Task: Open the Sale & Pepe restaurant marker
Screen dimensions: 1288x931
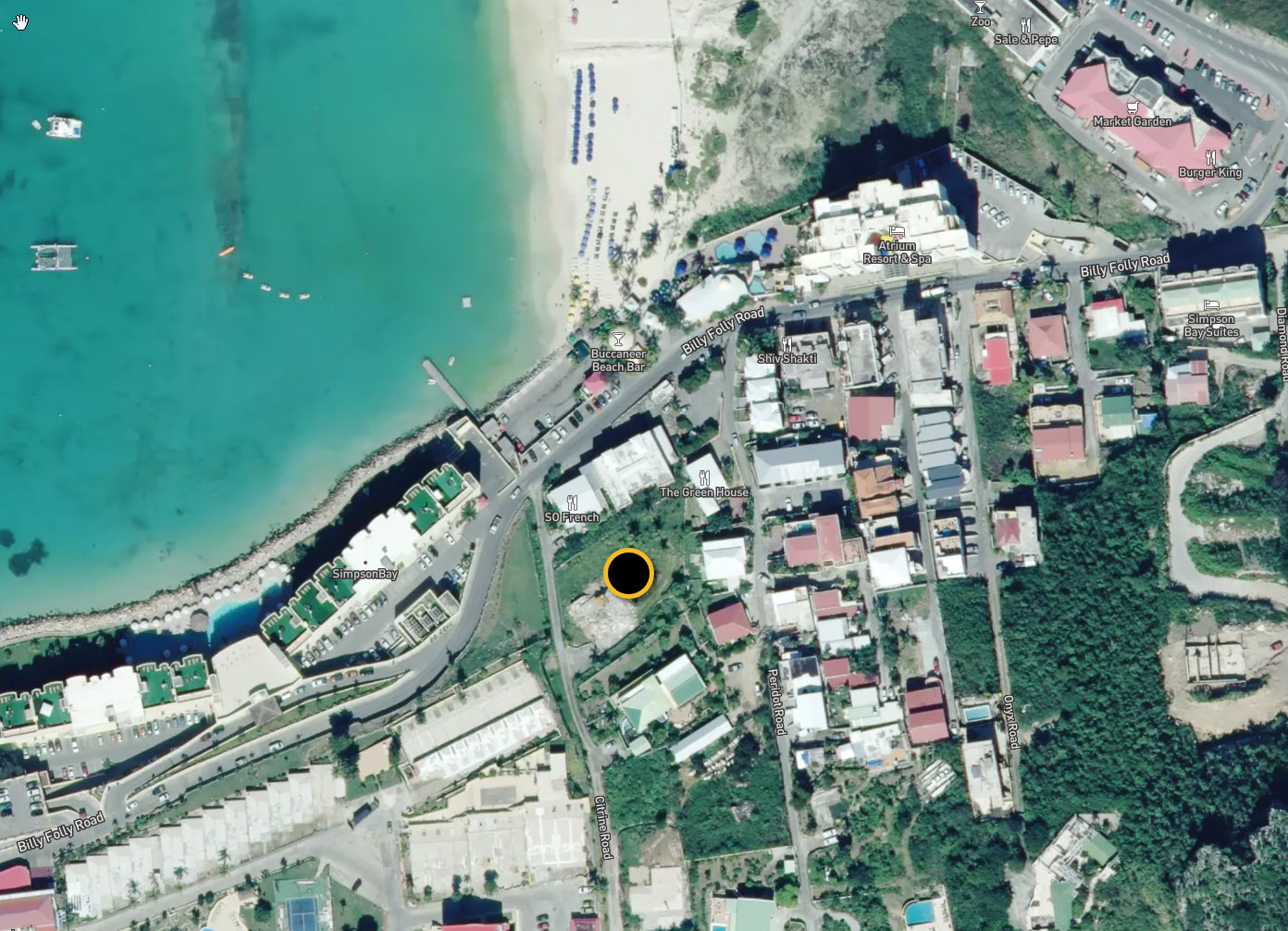Action: point(1025,25)
